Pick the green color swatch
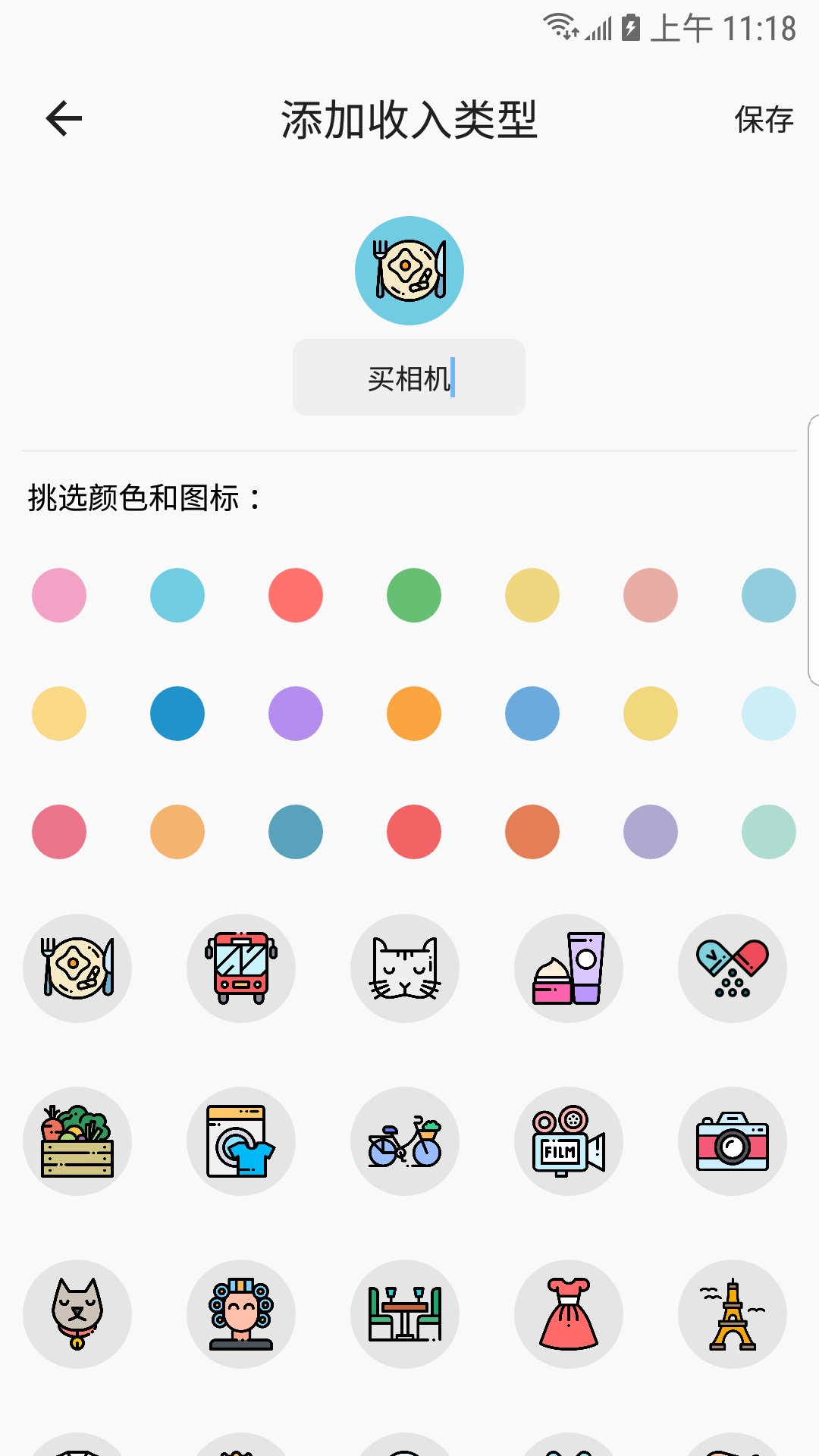Screen dimensions: 819x1456 [414, 595]
